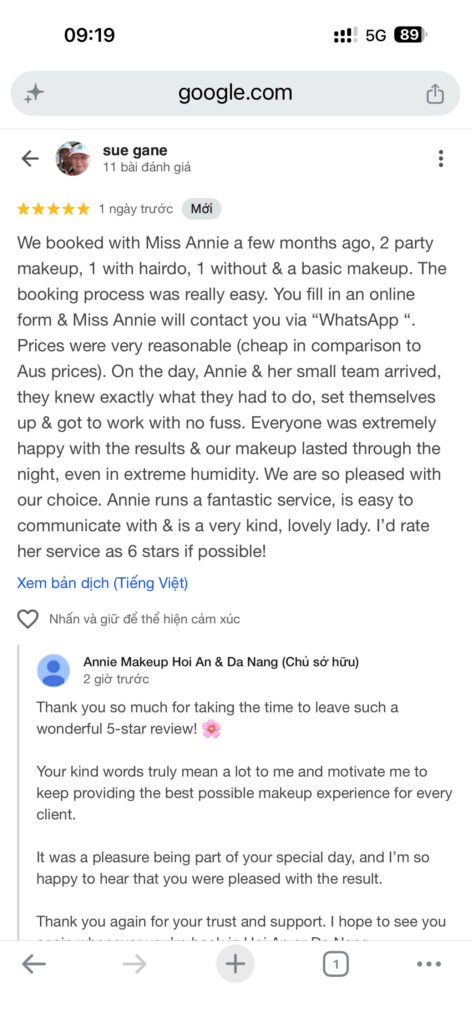Open the sparkle icon in address bar
Screen dimensions: 471x1024
click(x=33, y=94)
